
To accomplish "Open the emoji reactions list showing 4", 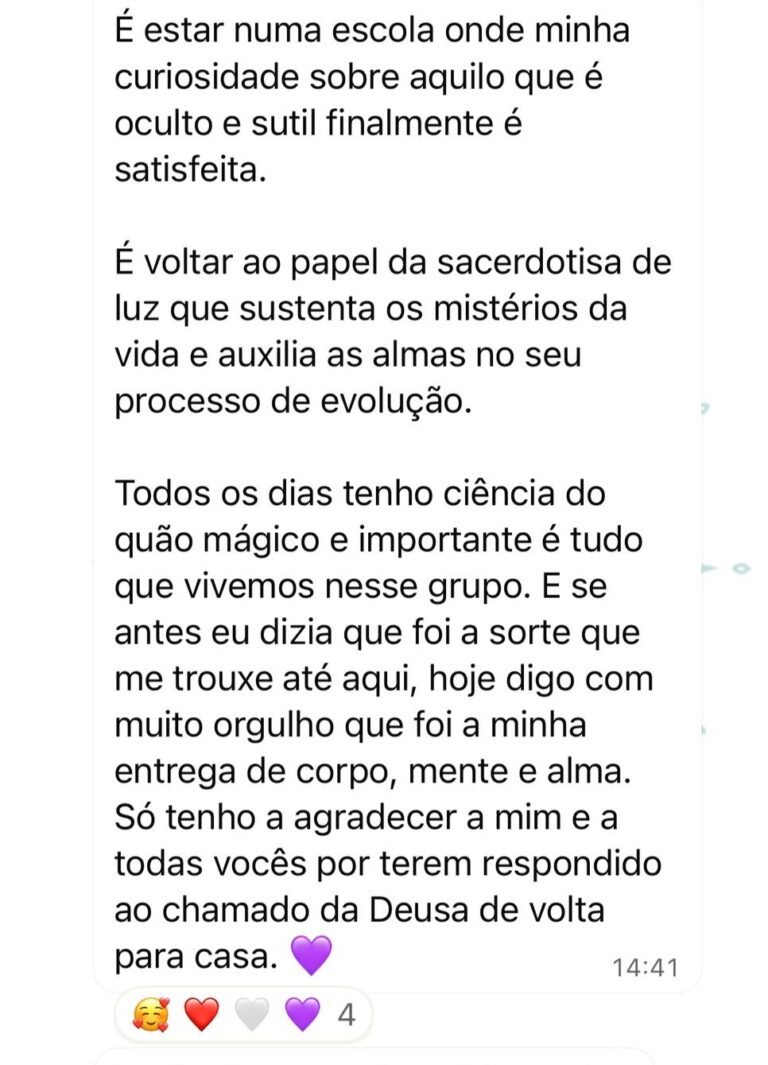I will pos(243,1016).
